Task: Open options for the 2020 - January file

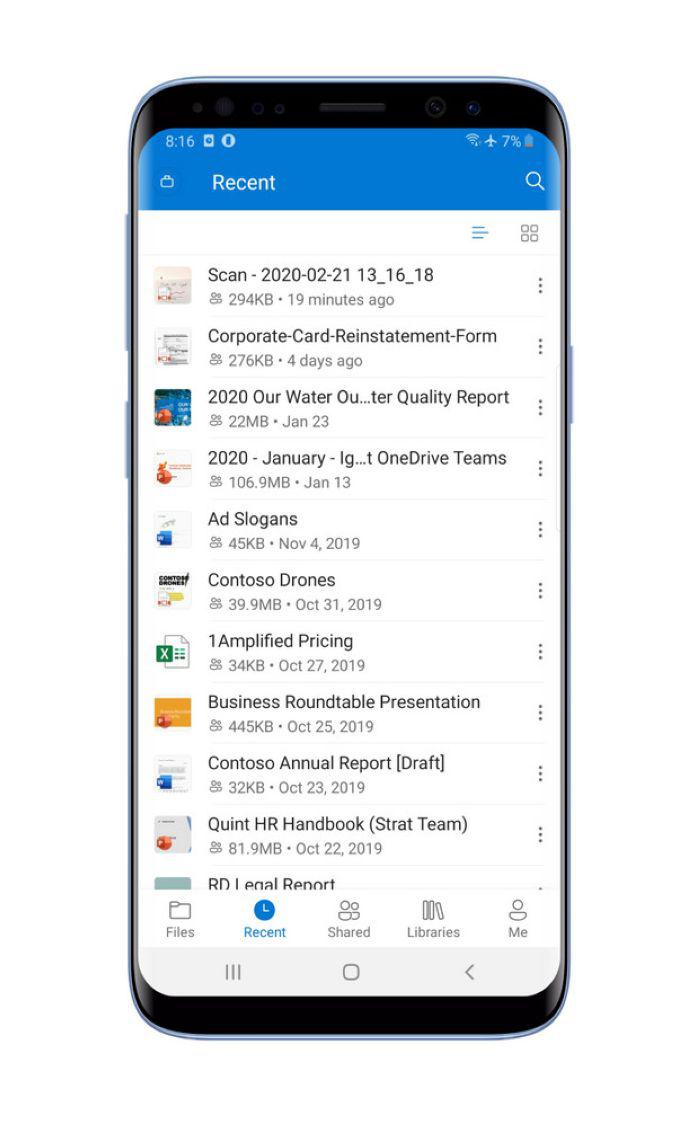Action: tap(540, 469)
